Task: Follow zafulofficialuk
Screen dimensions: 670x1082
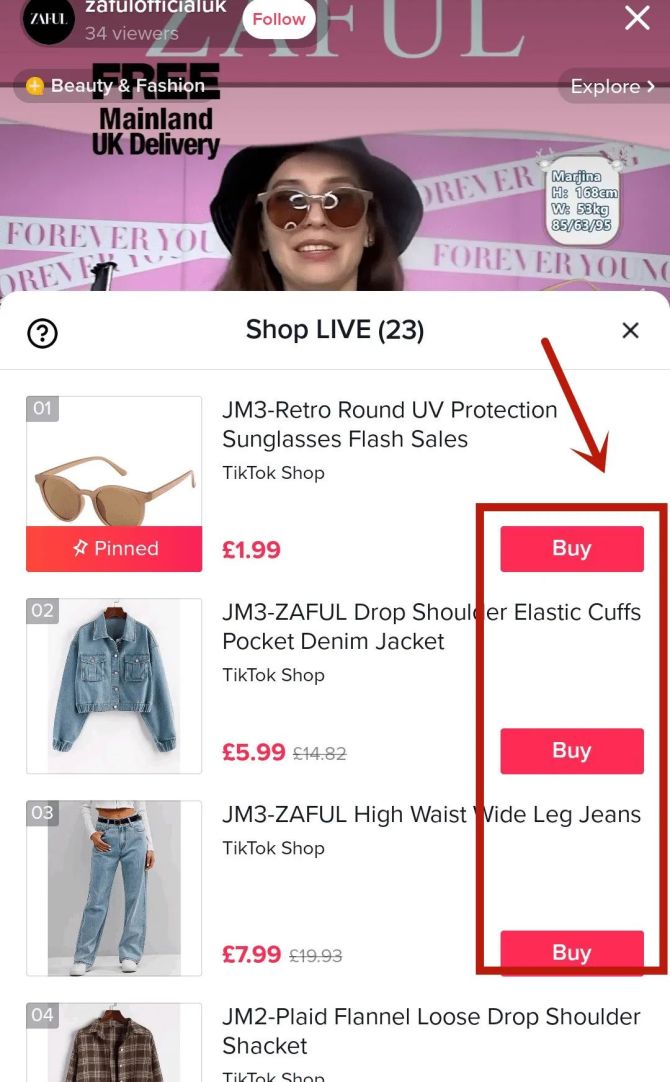Action: click(278, 19)
